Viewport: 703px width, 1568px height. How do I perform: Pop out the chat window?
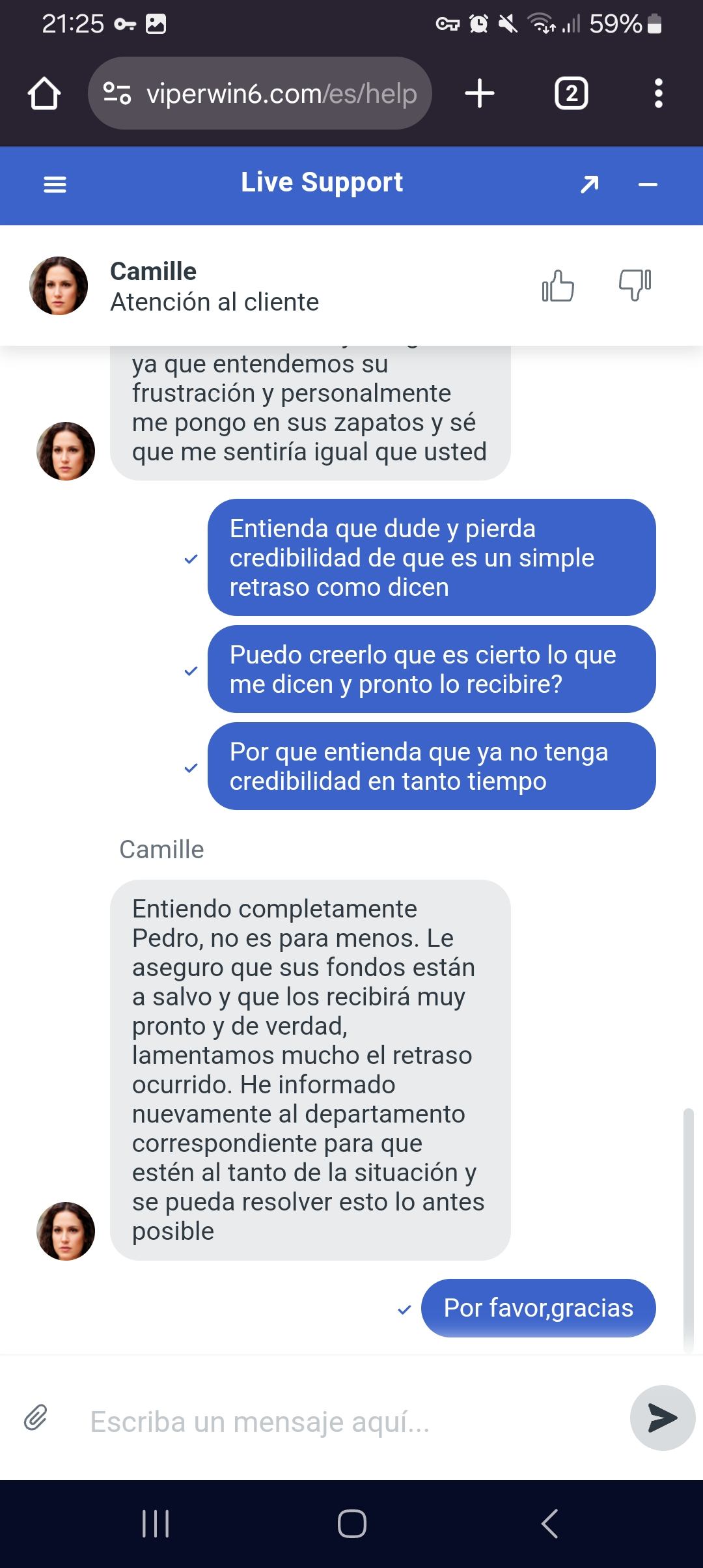pyautogui.click(x=589, y=185)
